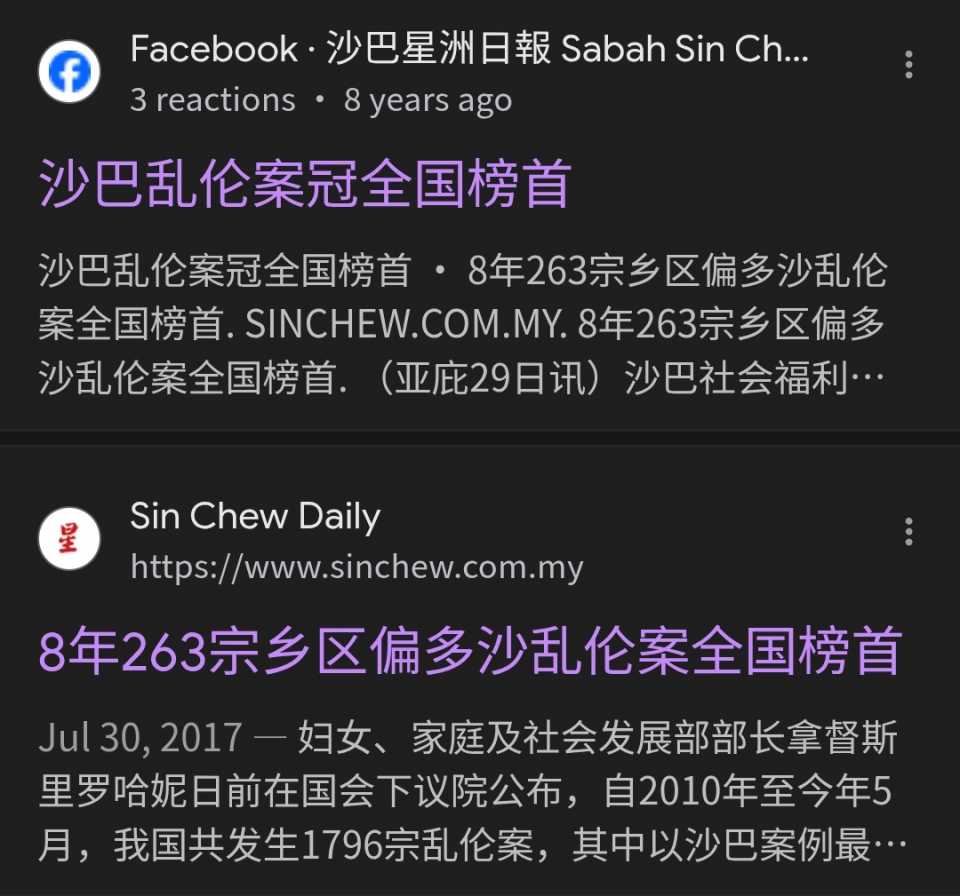Open the 8年263宗乡区偏多 Sin Chew article link

coord(470,651)
